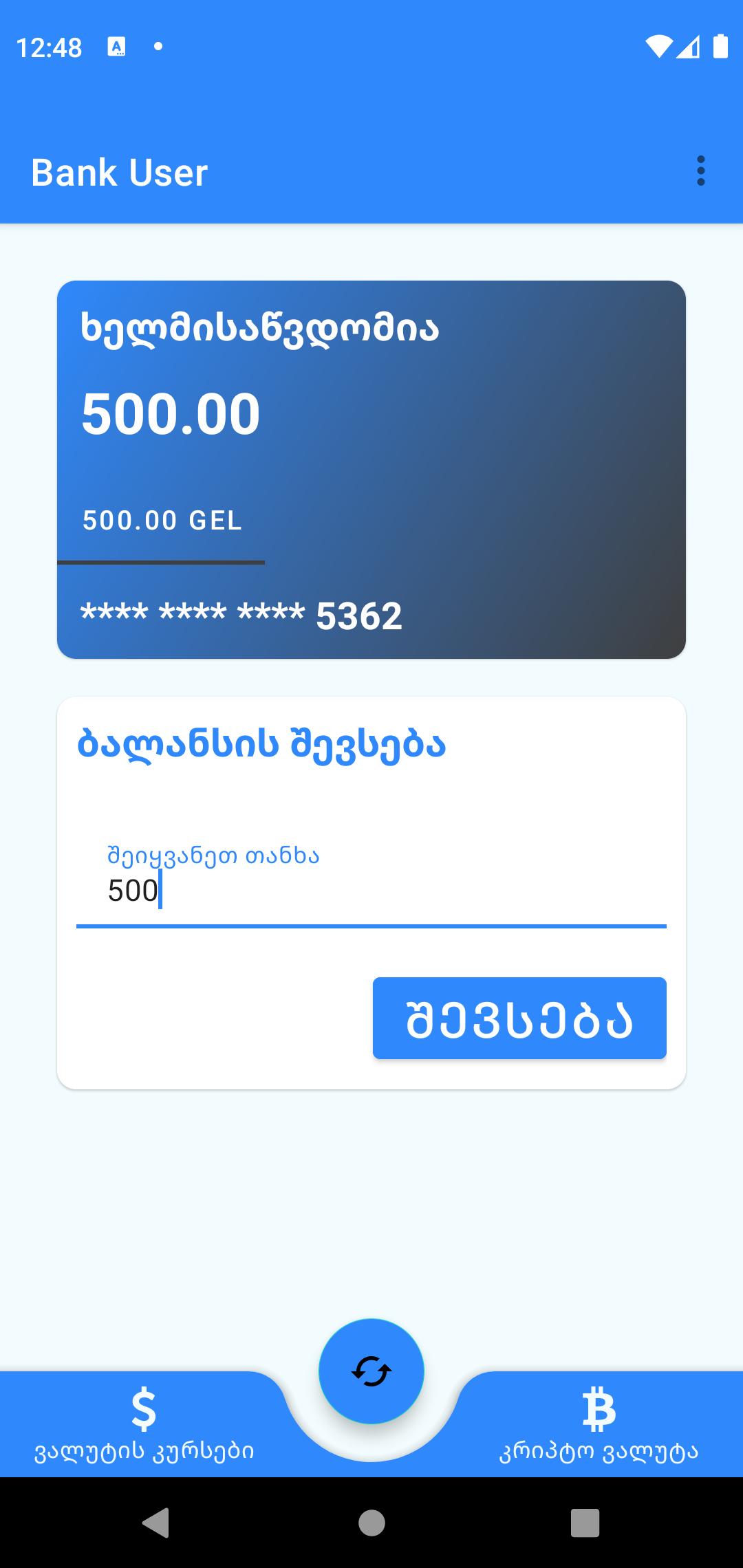Viewport: 743px width, 1568px height.
Task: Tap the battery icon in status bar
Action: pos(722,45)
